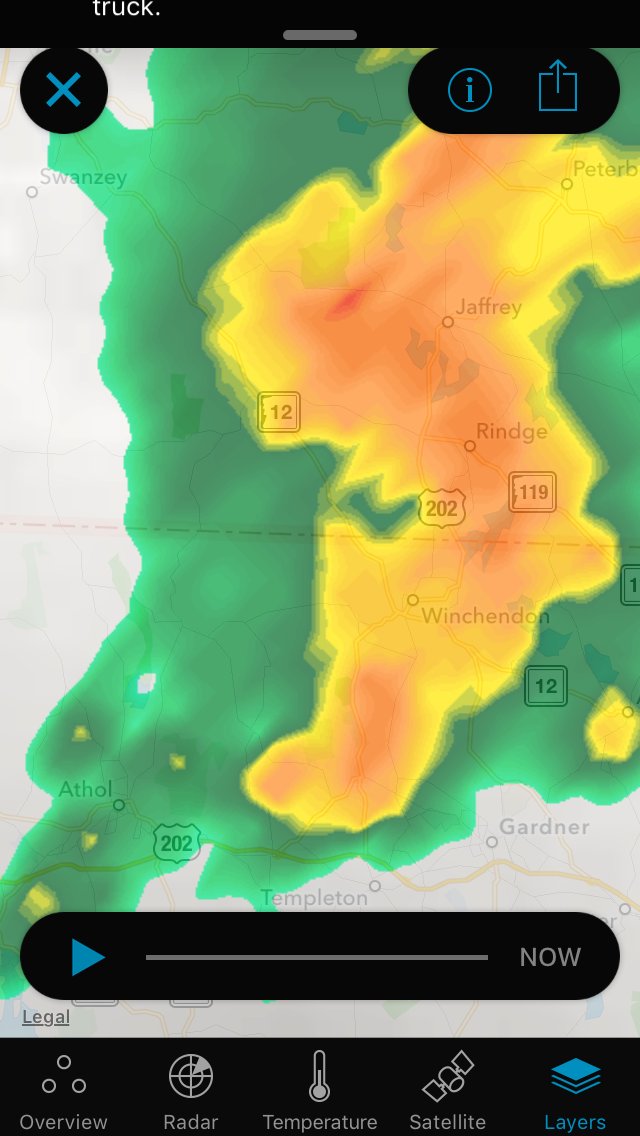The width and height of the screenshot is (640, 1136).
Task: Share the radar map
Action: click(558, 88)
